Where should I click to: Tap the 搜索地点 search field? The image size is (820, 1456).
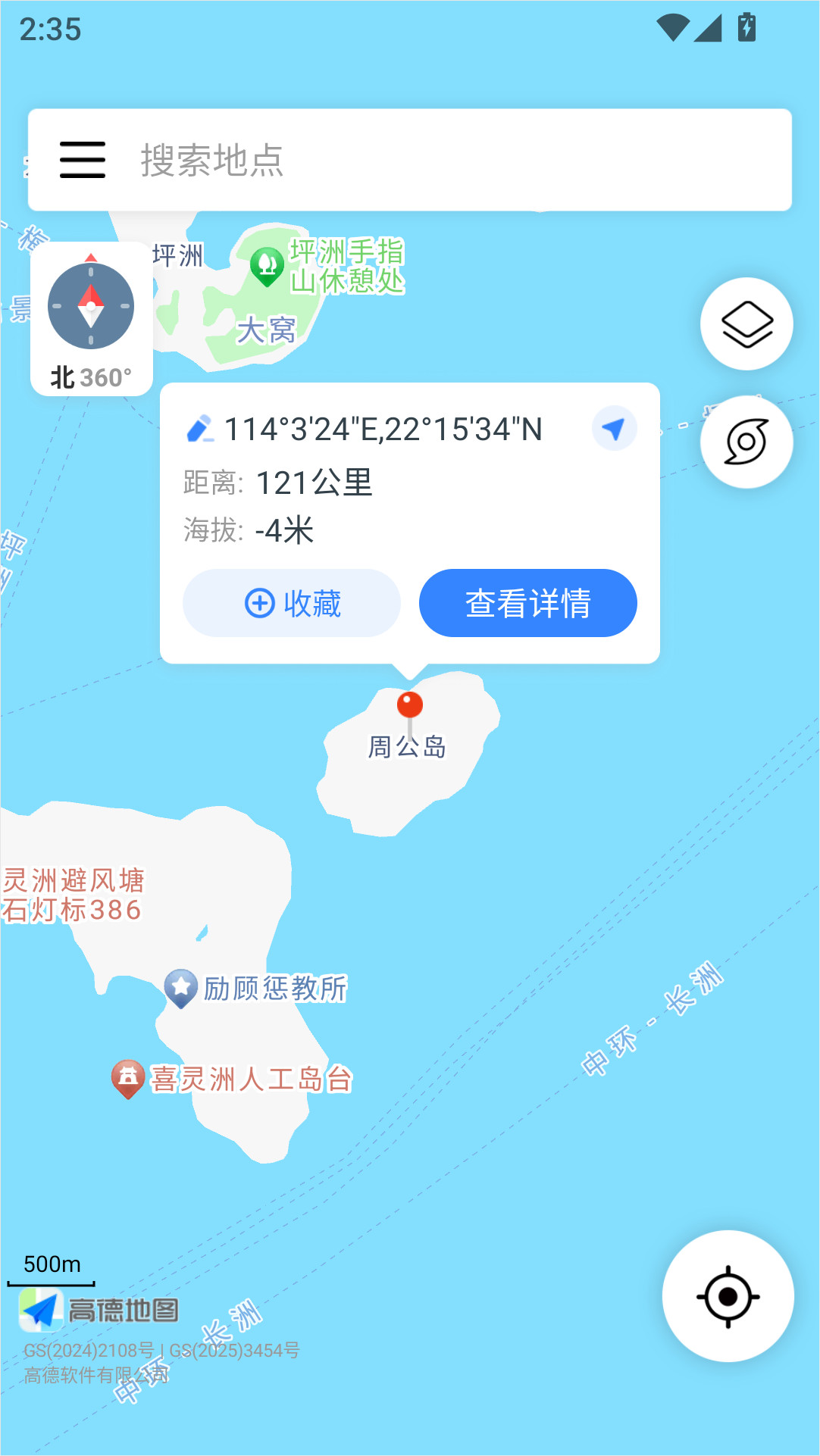tap(455, 160)
